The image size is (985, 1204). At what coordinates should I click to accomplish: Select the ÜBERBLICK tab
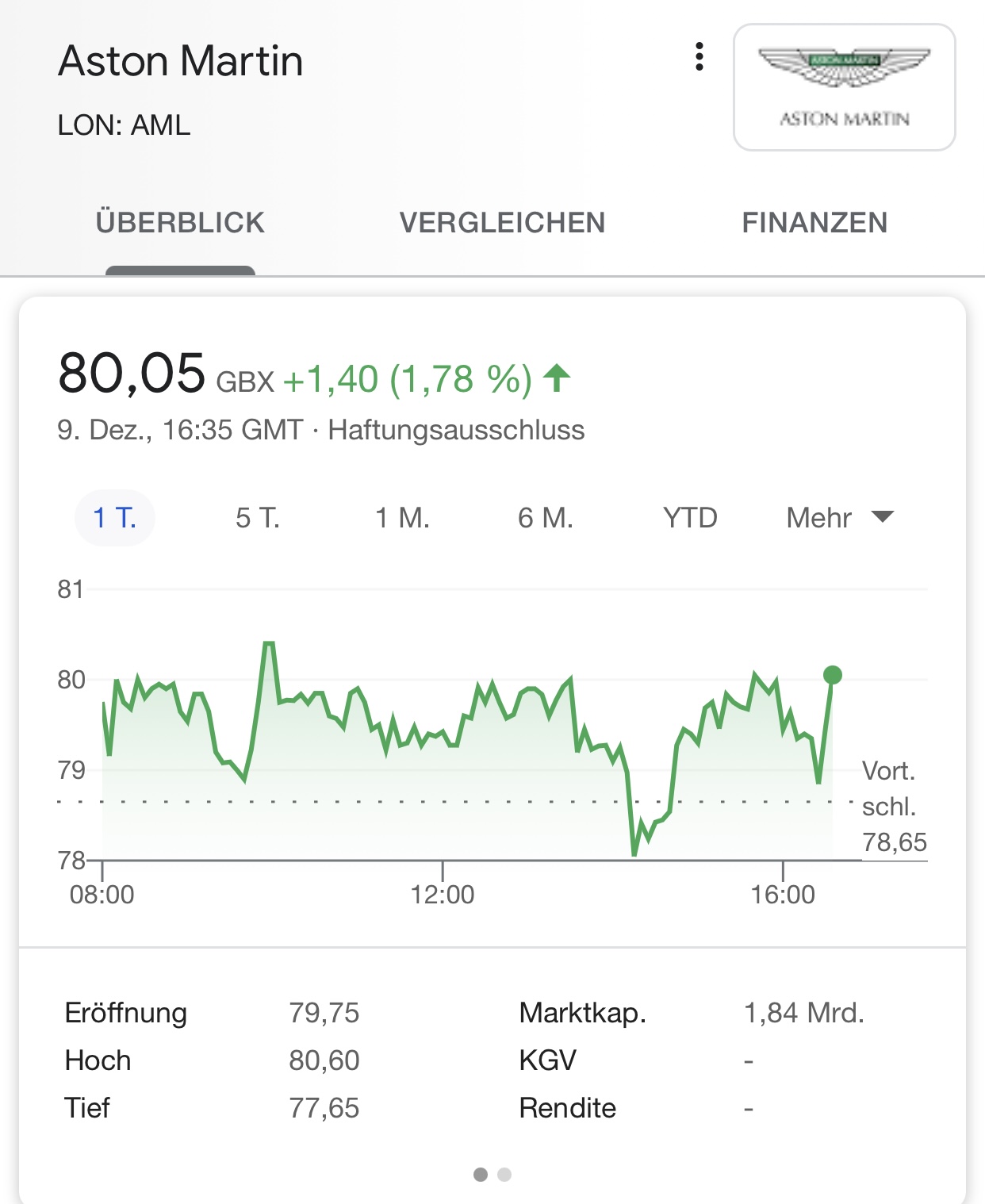180,223
